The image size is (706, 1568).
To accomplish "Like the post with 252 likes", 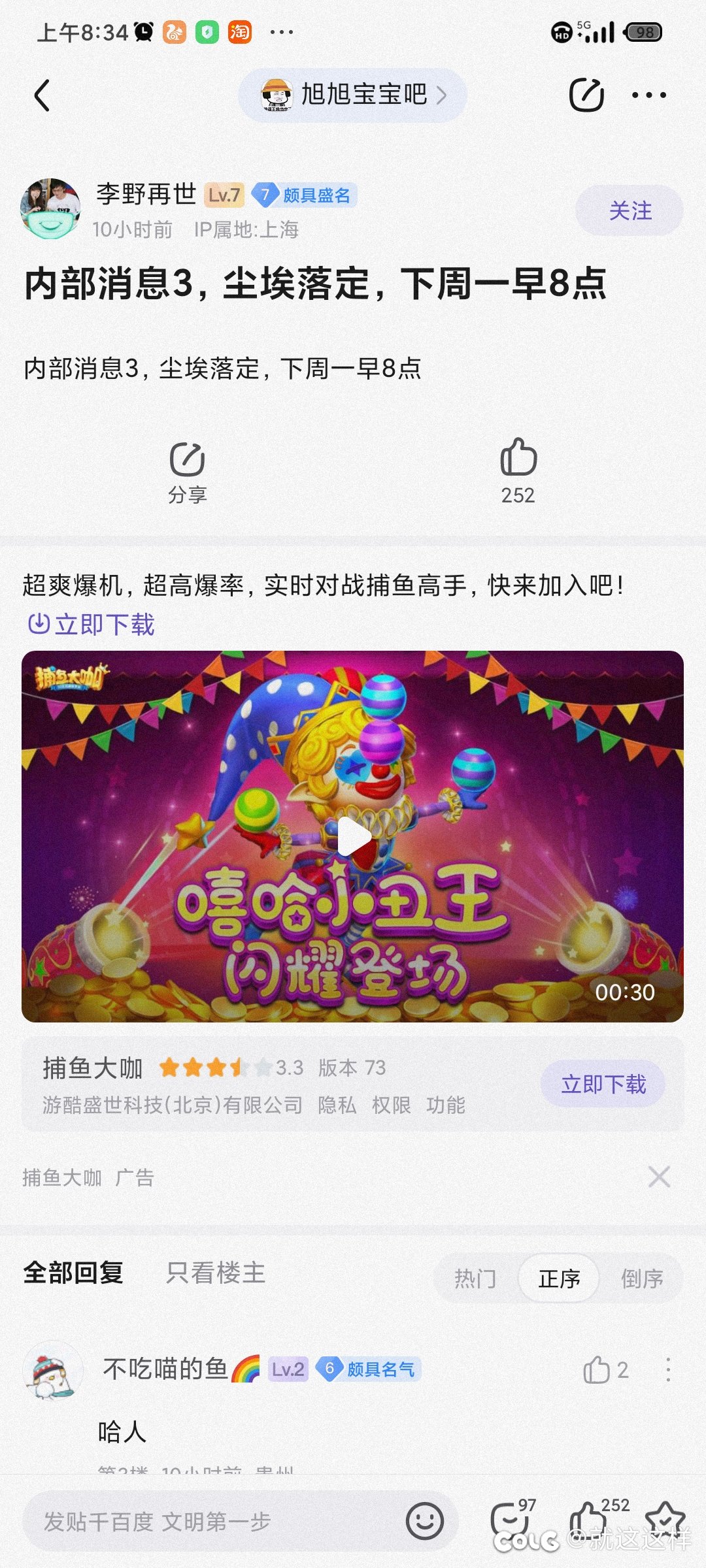I will [x=518, y=472].
